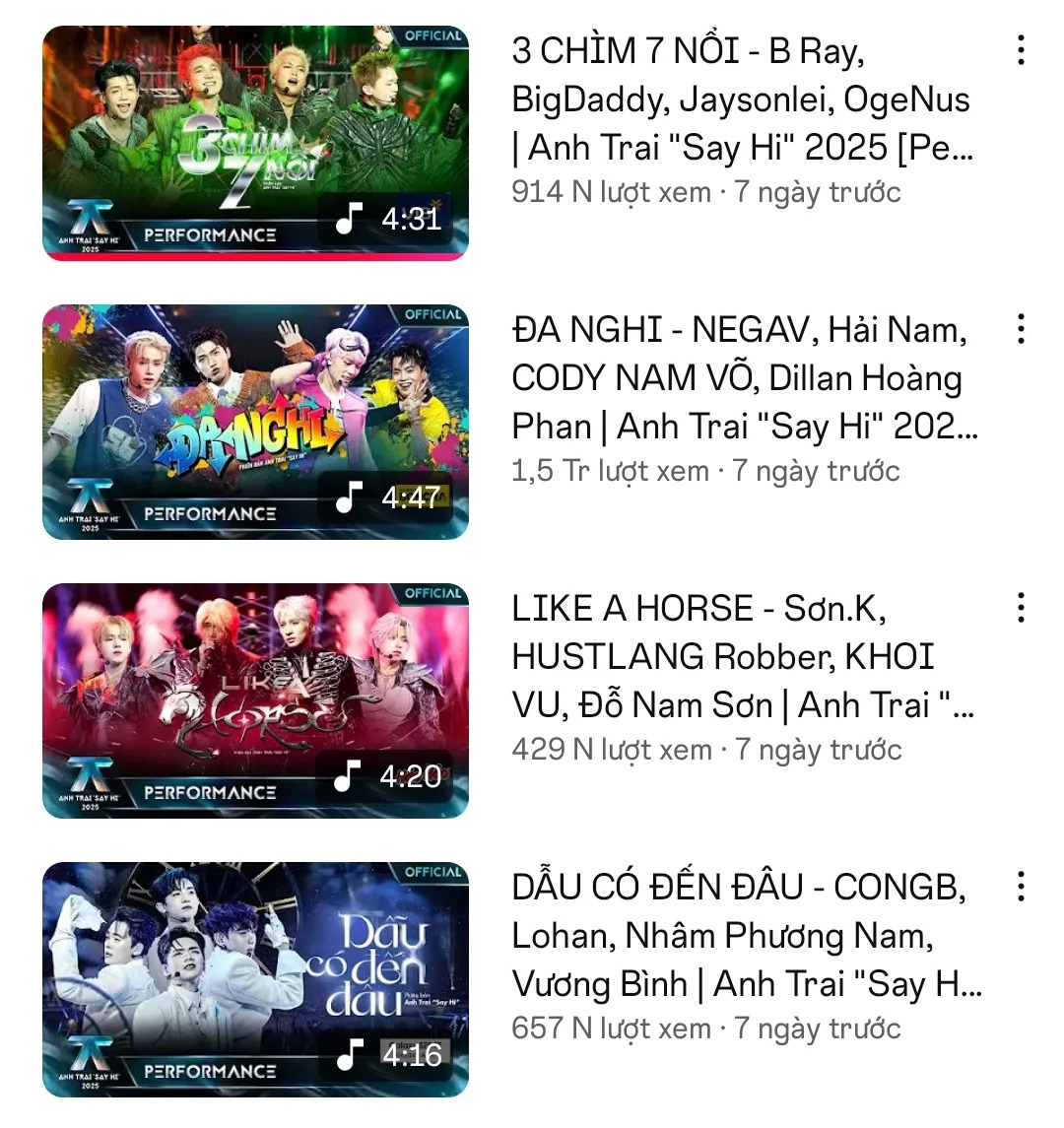
Task: Show more options for LIKE A HORSE
Action: (x=1021, y=608)
